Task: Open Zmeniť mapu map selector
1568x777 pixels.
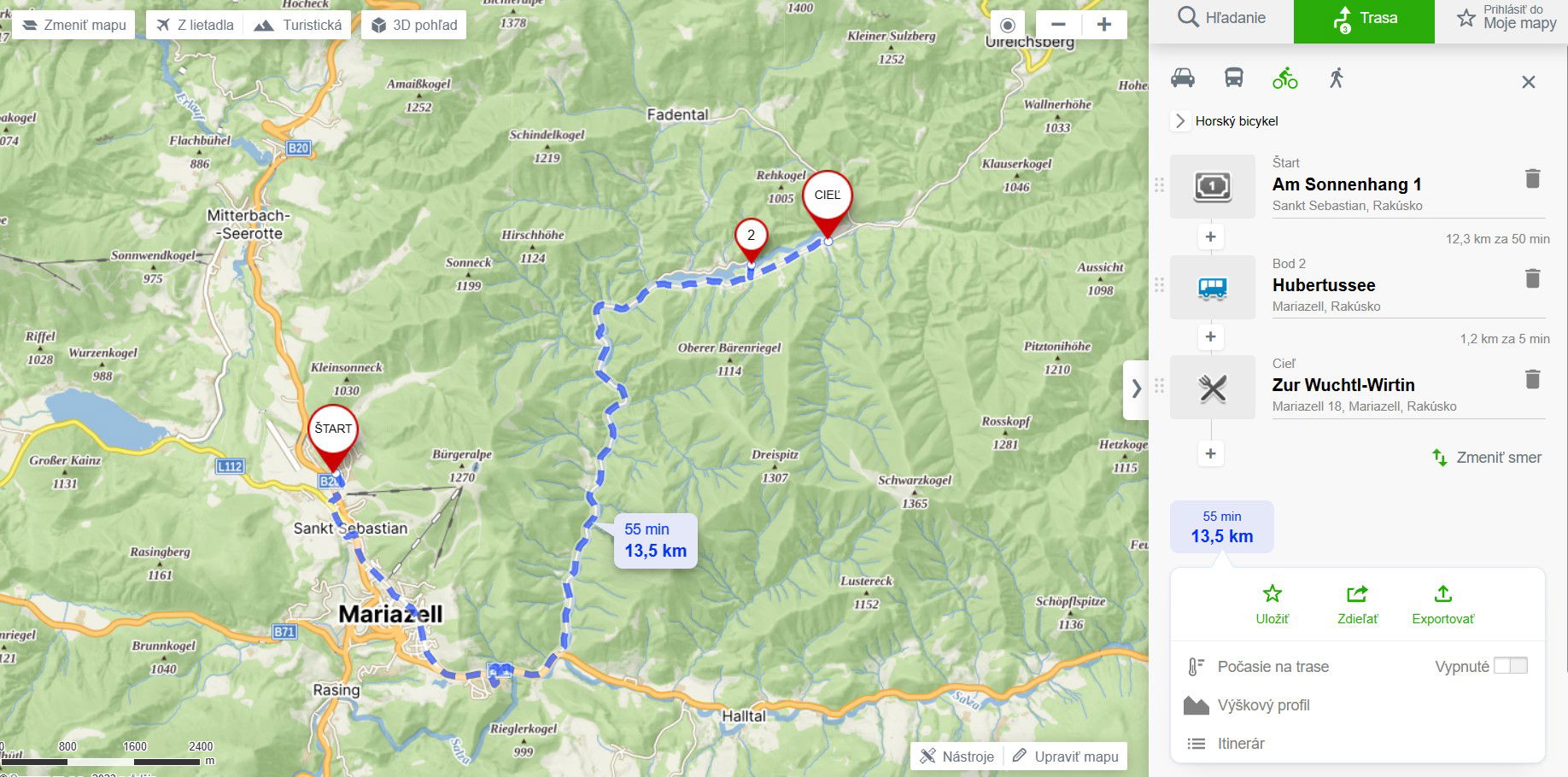Action: click(x=74, y=25)
